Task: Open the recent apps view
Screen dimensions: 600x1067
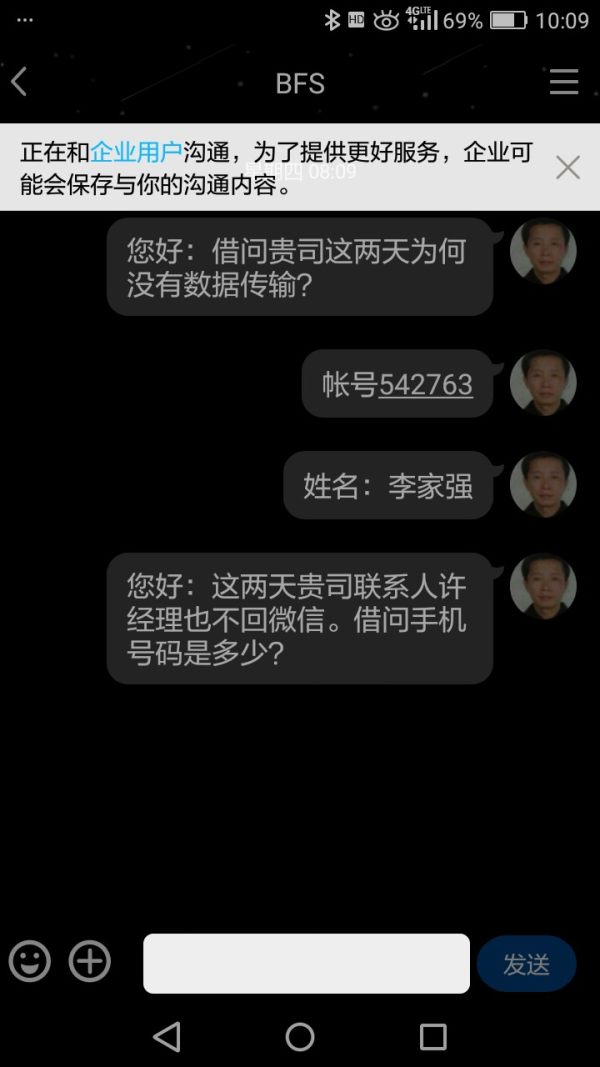Action: [x=433, y=1037]
